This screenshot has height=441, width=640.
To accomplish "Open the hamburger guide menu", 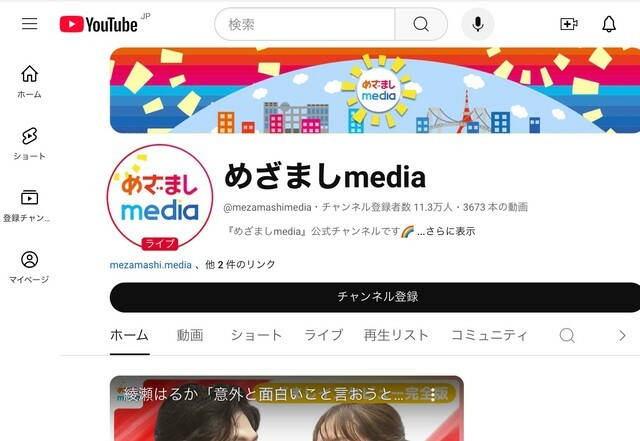I will [29, 24].
